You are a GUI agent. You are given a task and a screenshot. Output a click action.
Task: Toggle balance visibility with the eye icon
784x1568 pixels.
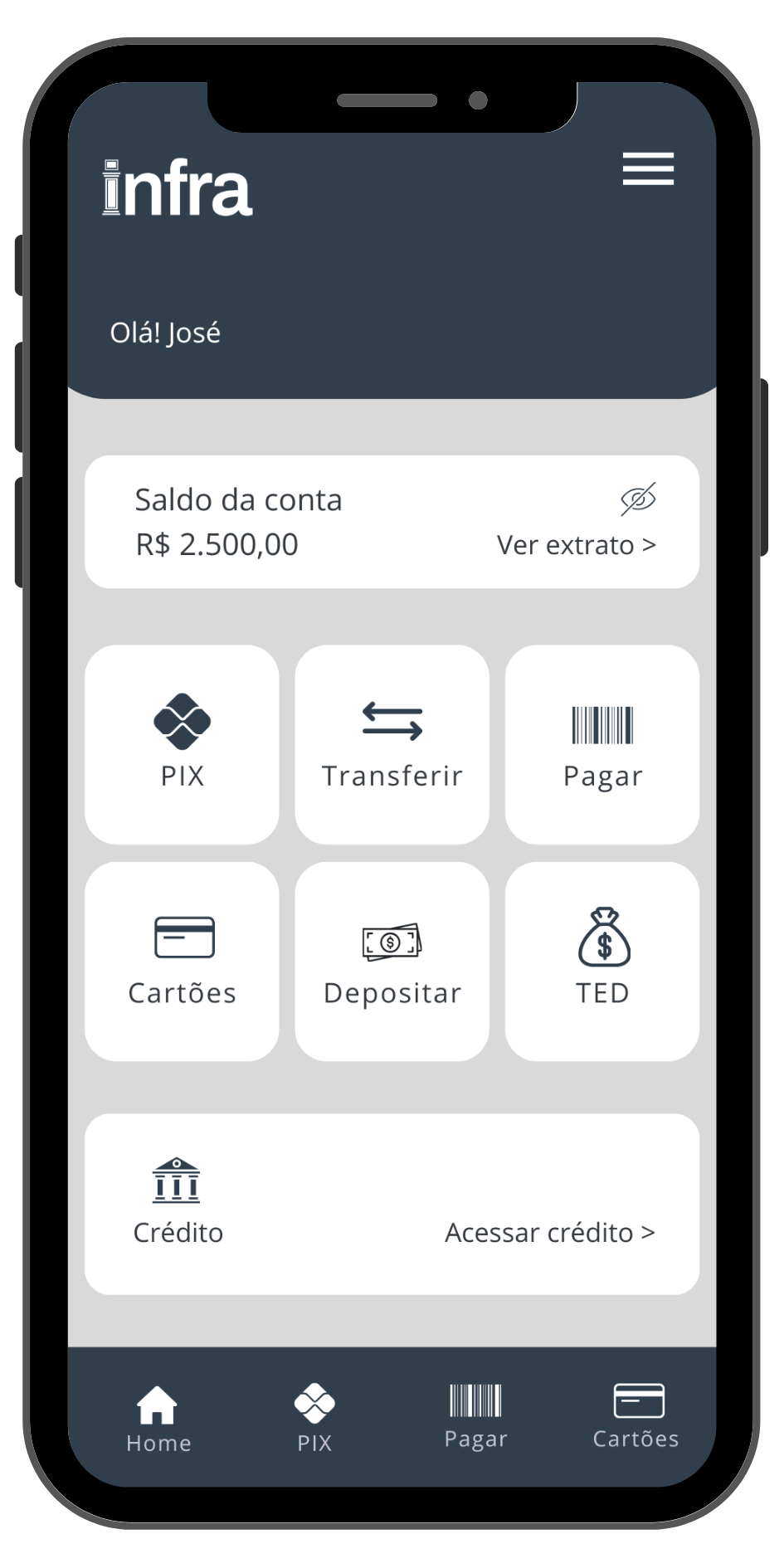point(637,498)
